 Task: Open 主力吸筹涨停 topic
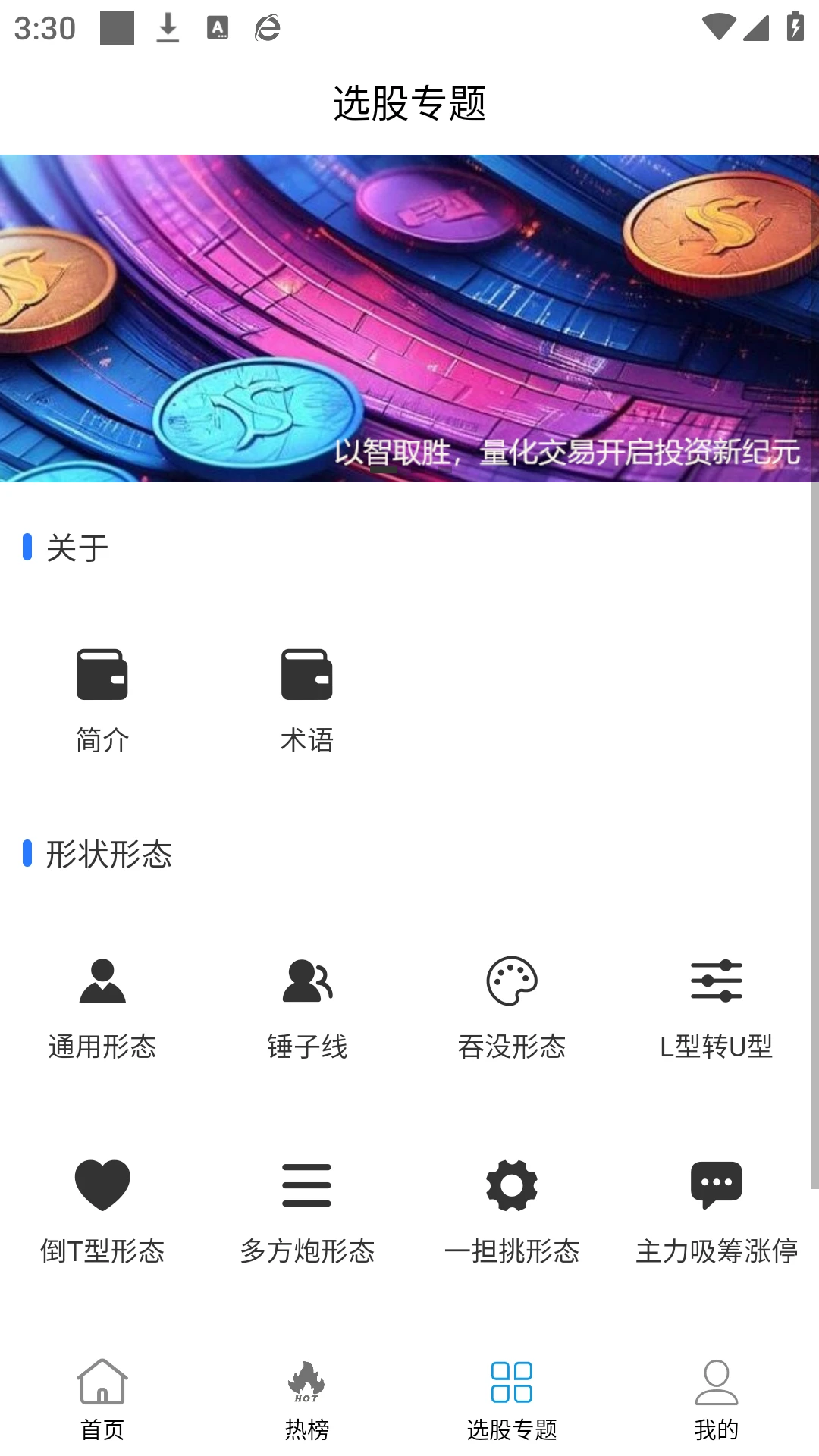tap(716, 1210)
